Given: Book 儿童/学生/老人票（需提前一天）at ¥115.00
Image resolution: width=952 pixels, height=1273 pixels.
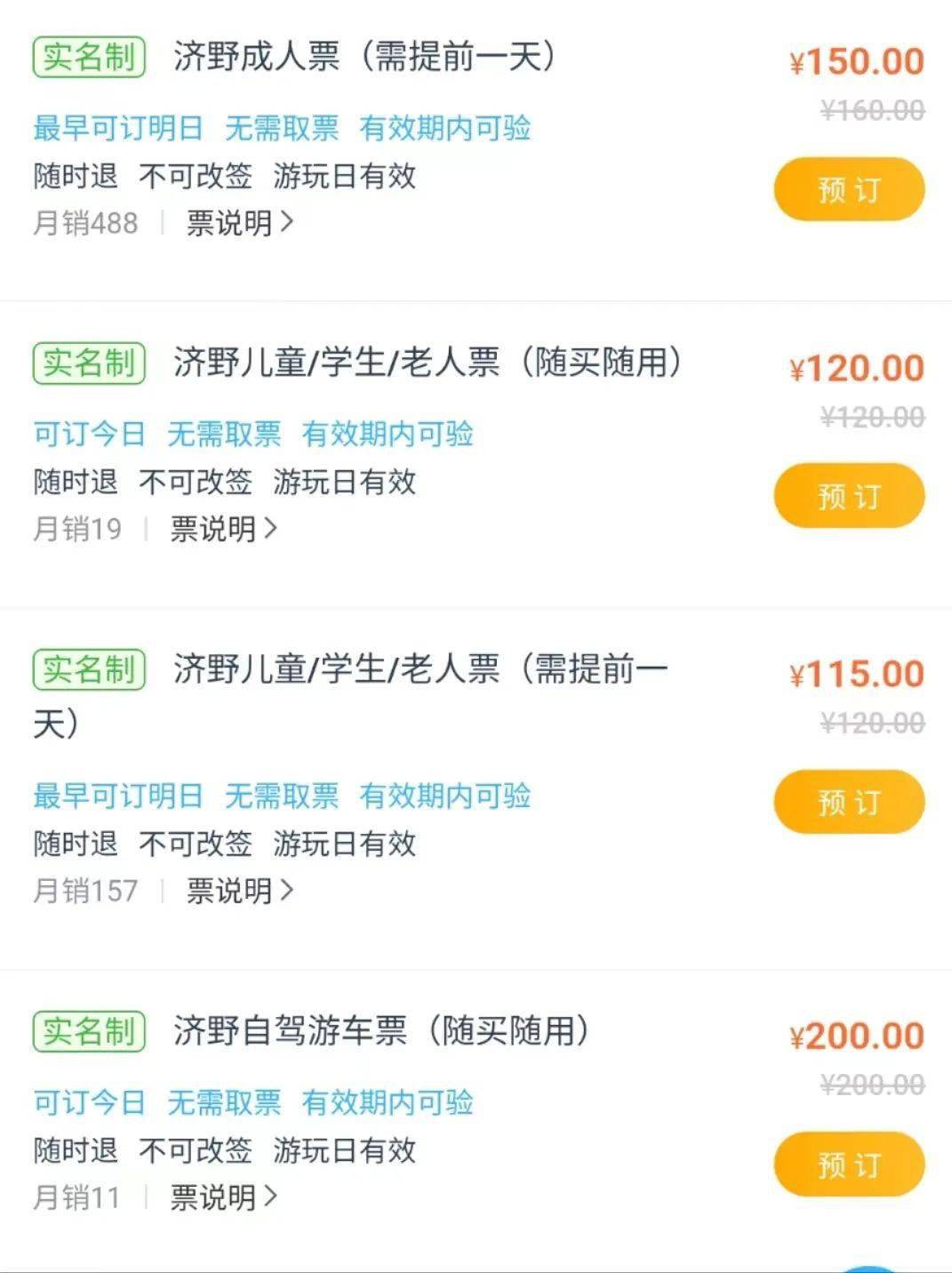Looking at the screenshot, I should pos(849,802).
